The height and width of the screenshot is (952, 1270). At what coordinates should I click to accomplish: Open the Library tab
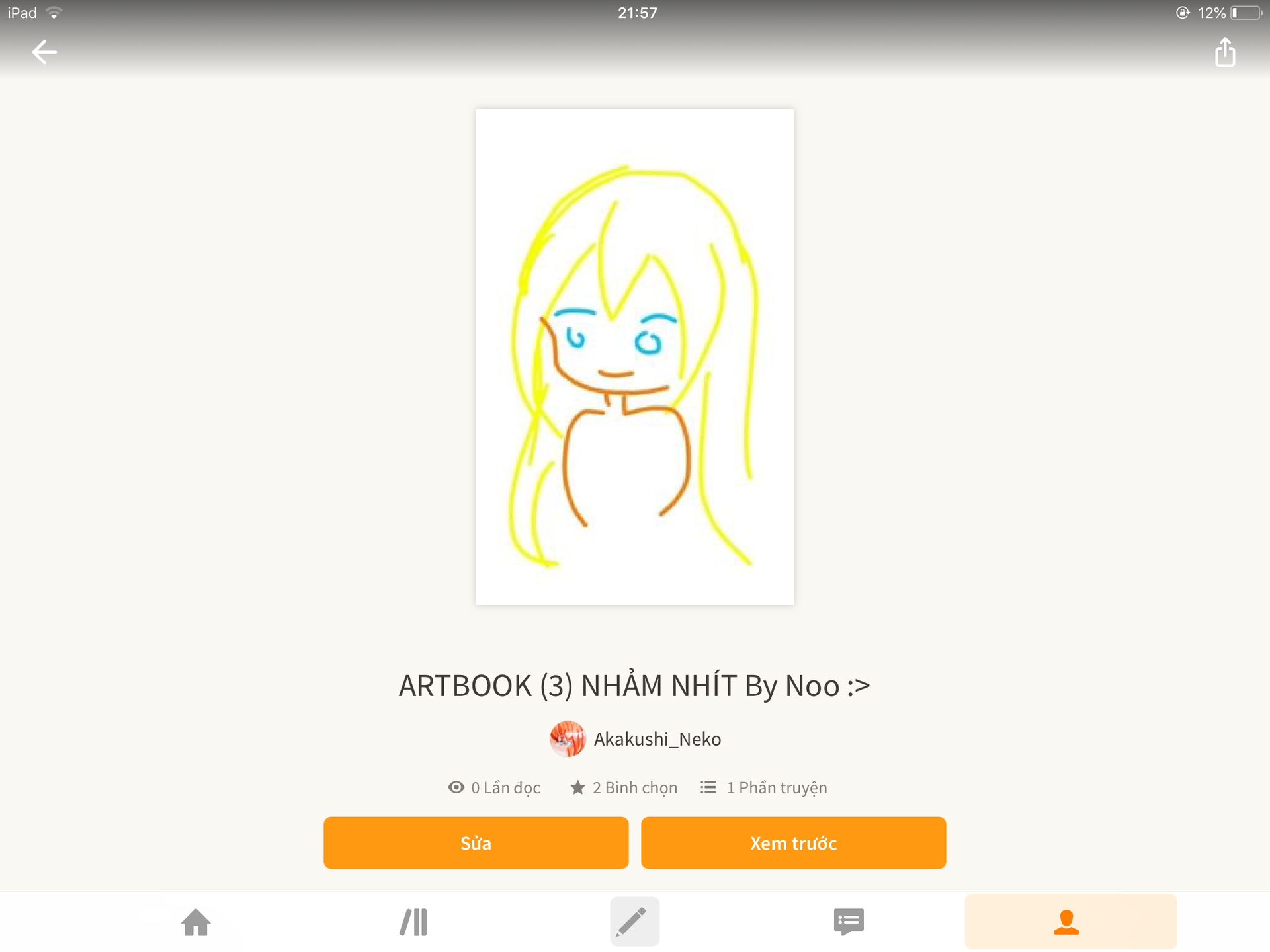[x=414, y=922]
